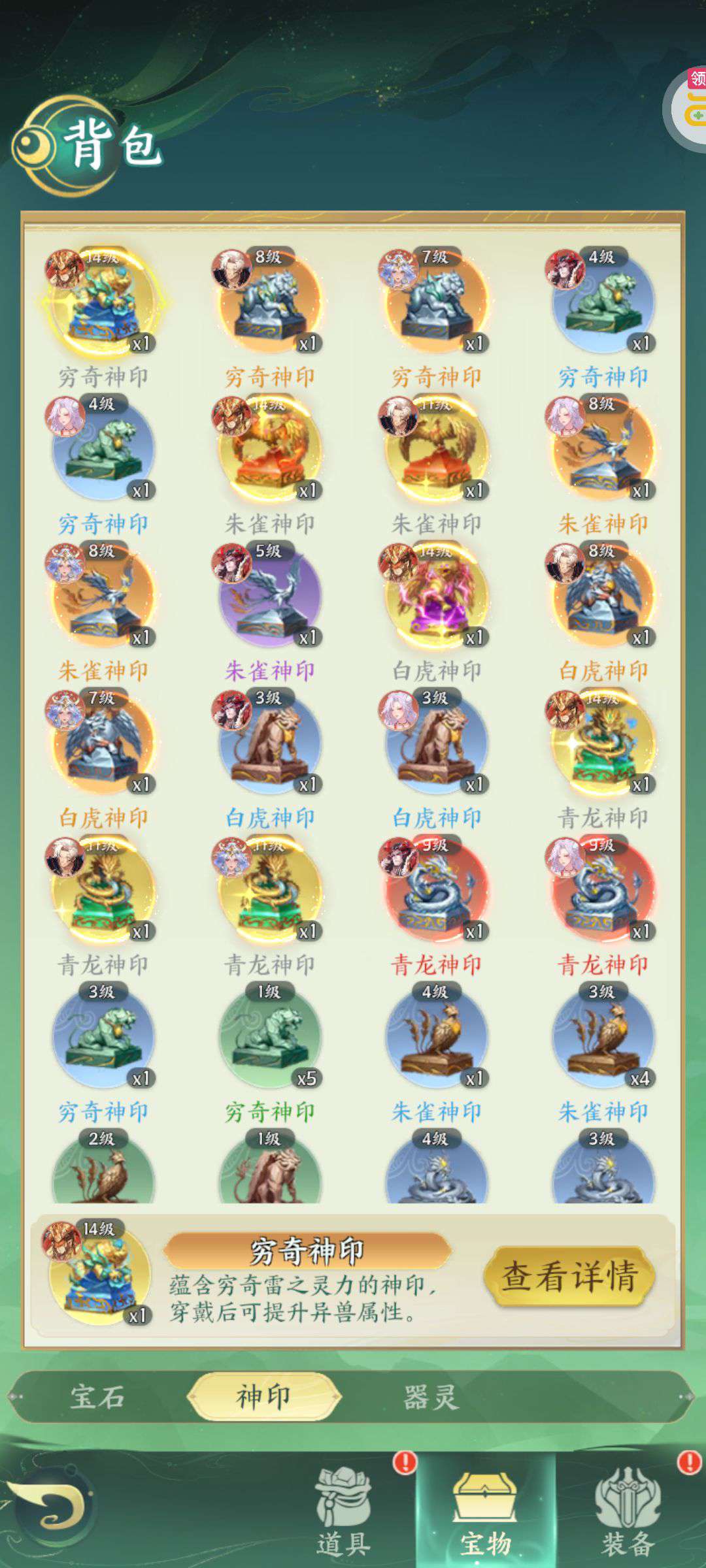Tap the 查看详情 button
This screenshot has height=1568, width=706.
pyautogui.click(x=569, y=1276)
